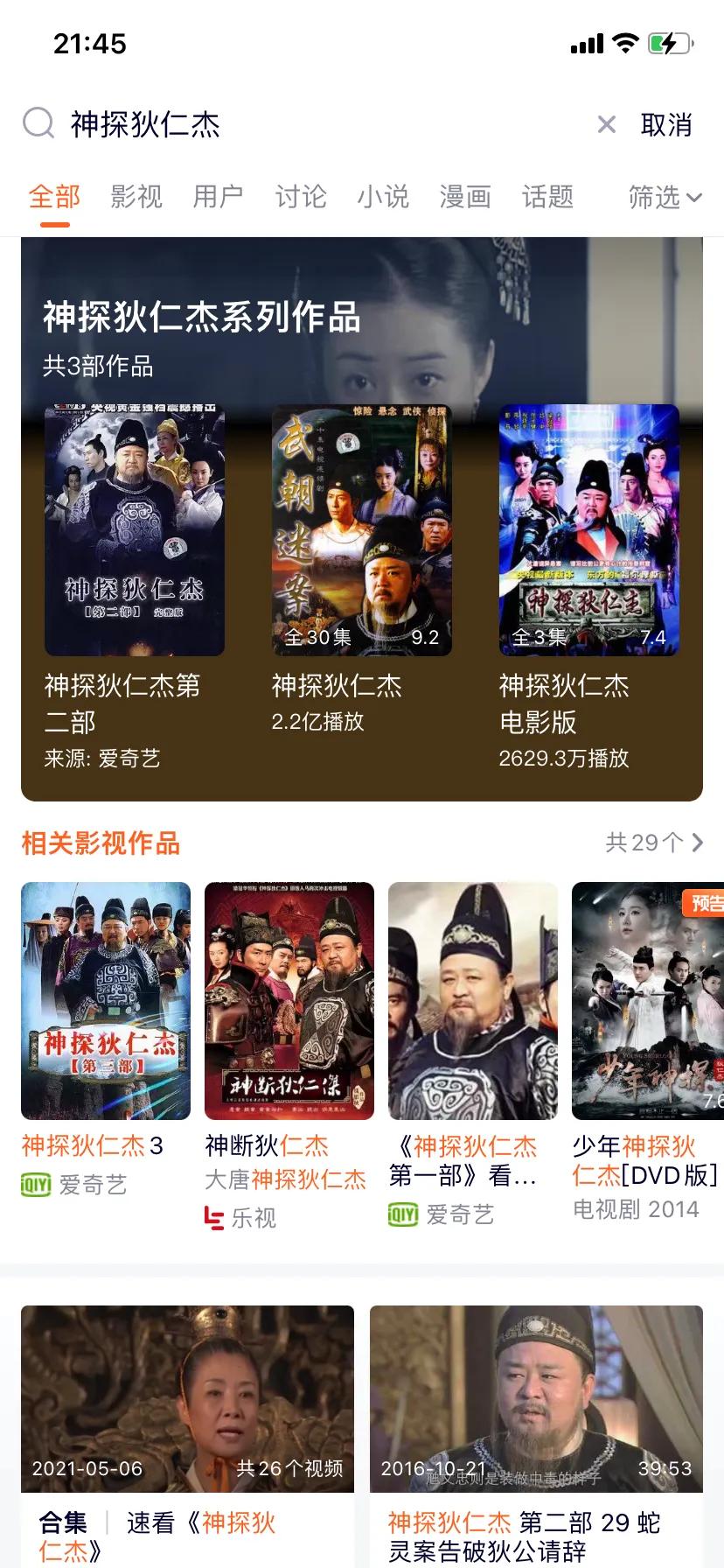Tap 取消 to cancel the search

tap(666, 125)
